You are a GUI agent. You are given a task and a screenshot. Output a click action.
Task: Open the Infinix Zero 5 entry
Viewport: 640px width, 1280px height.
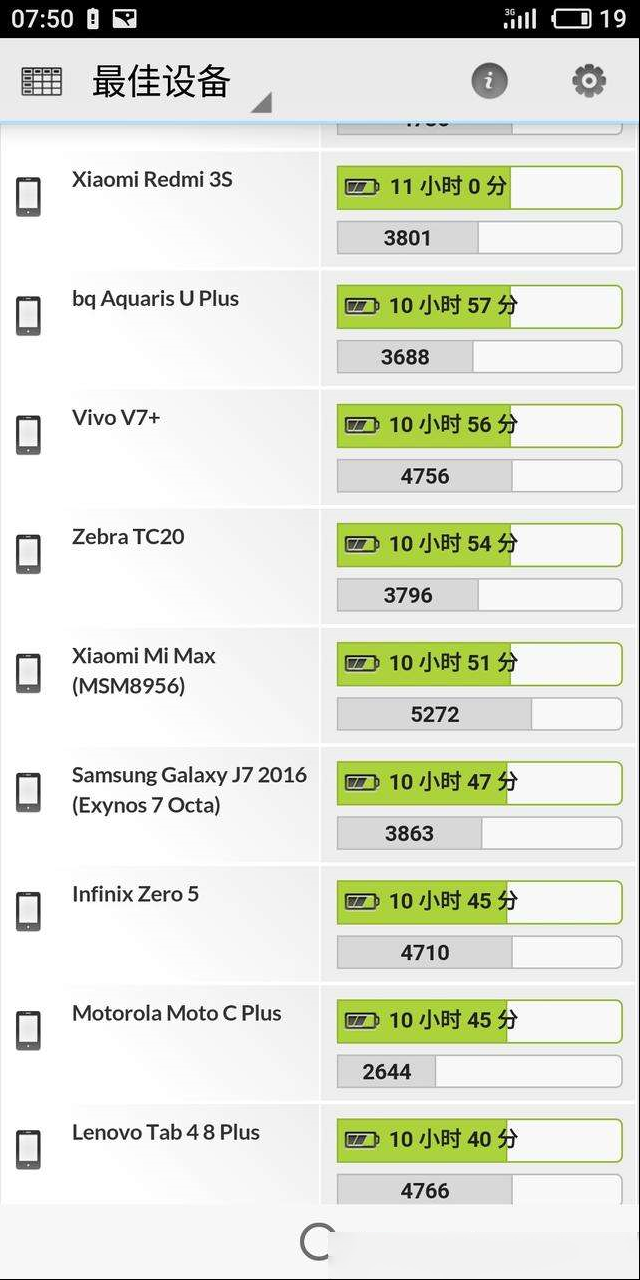click(x=320, y=923)
